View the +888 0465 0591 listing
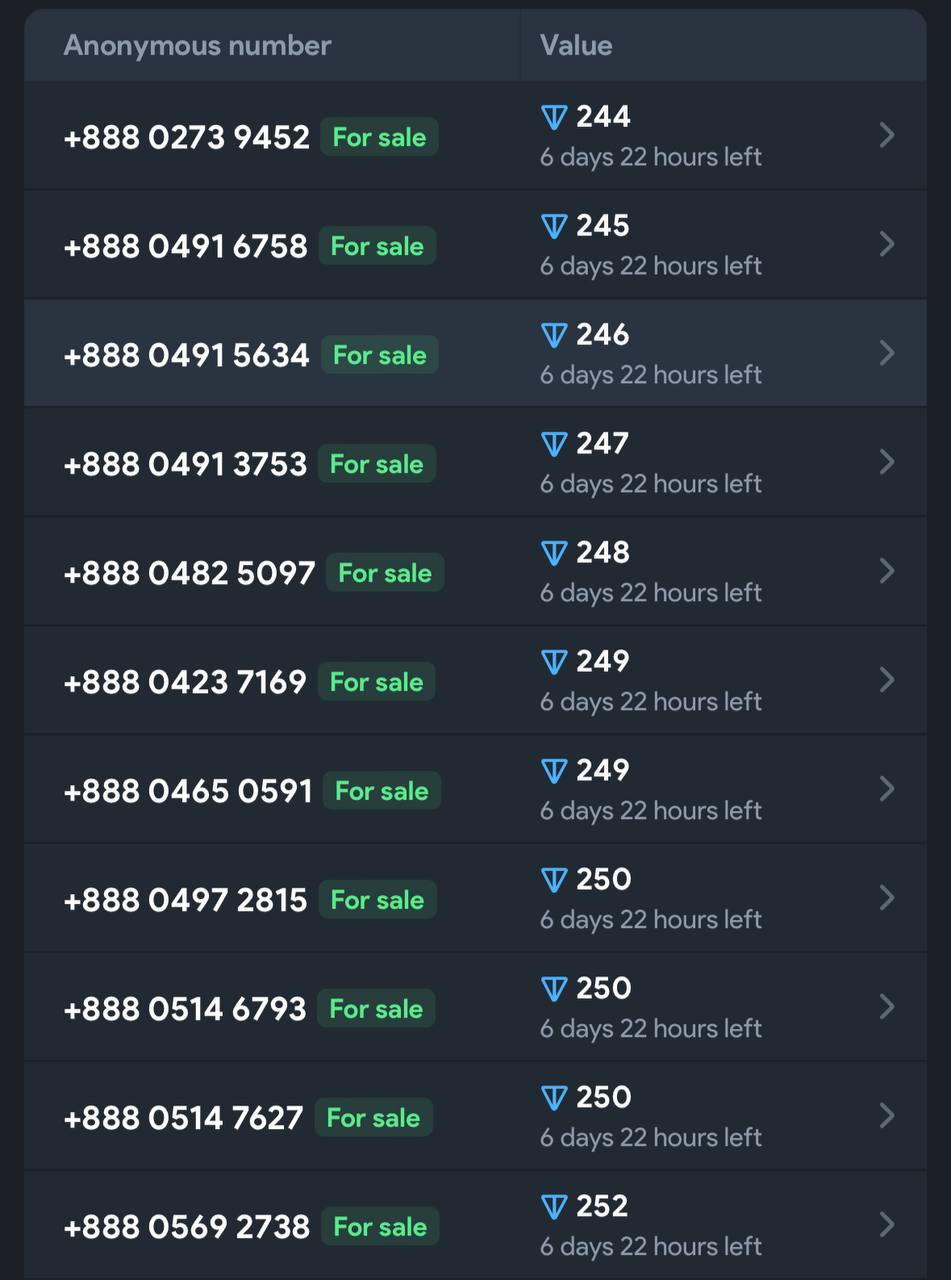The width and height of the screenshot is (951, 1280). [475, 790]
